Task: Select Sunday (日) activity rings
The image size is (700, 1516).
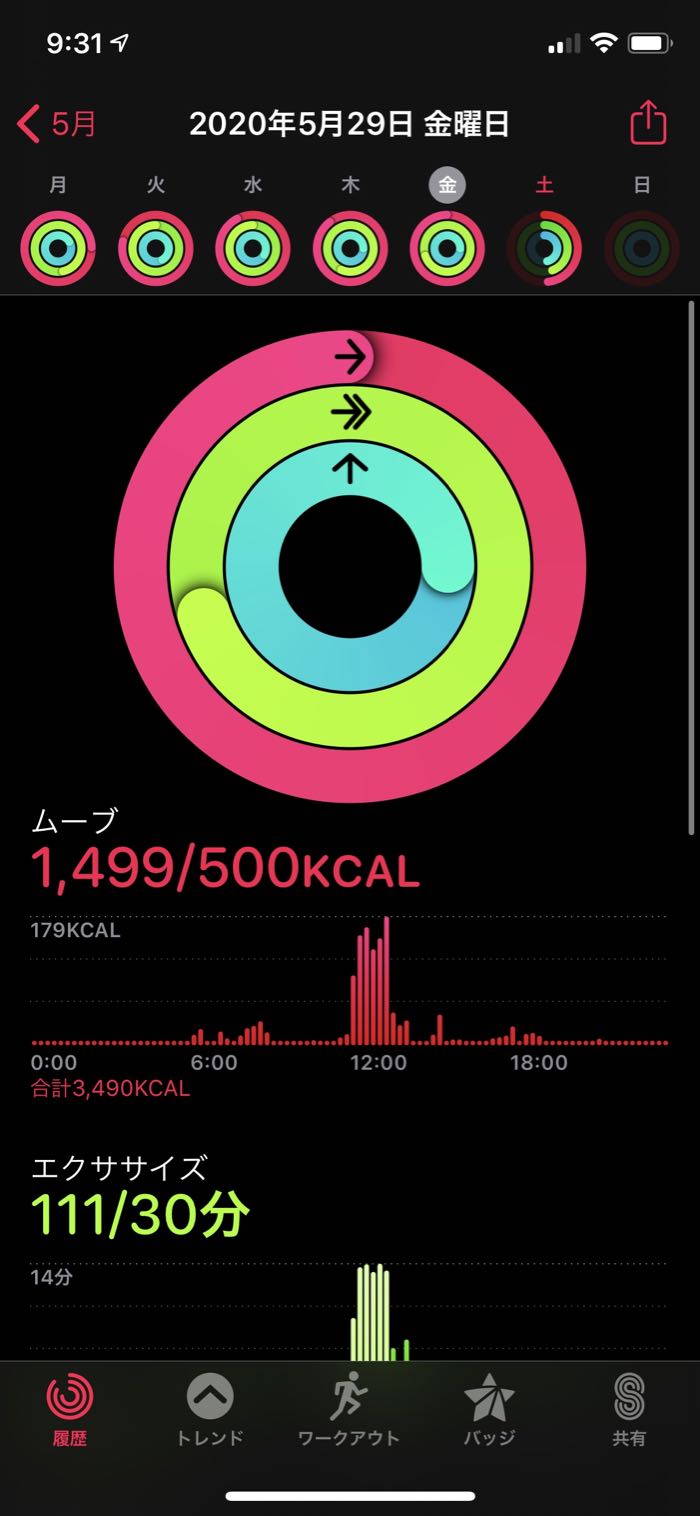Action: click(641, 248)
